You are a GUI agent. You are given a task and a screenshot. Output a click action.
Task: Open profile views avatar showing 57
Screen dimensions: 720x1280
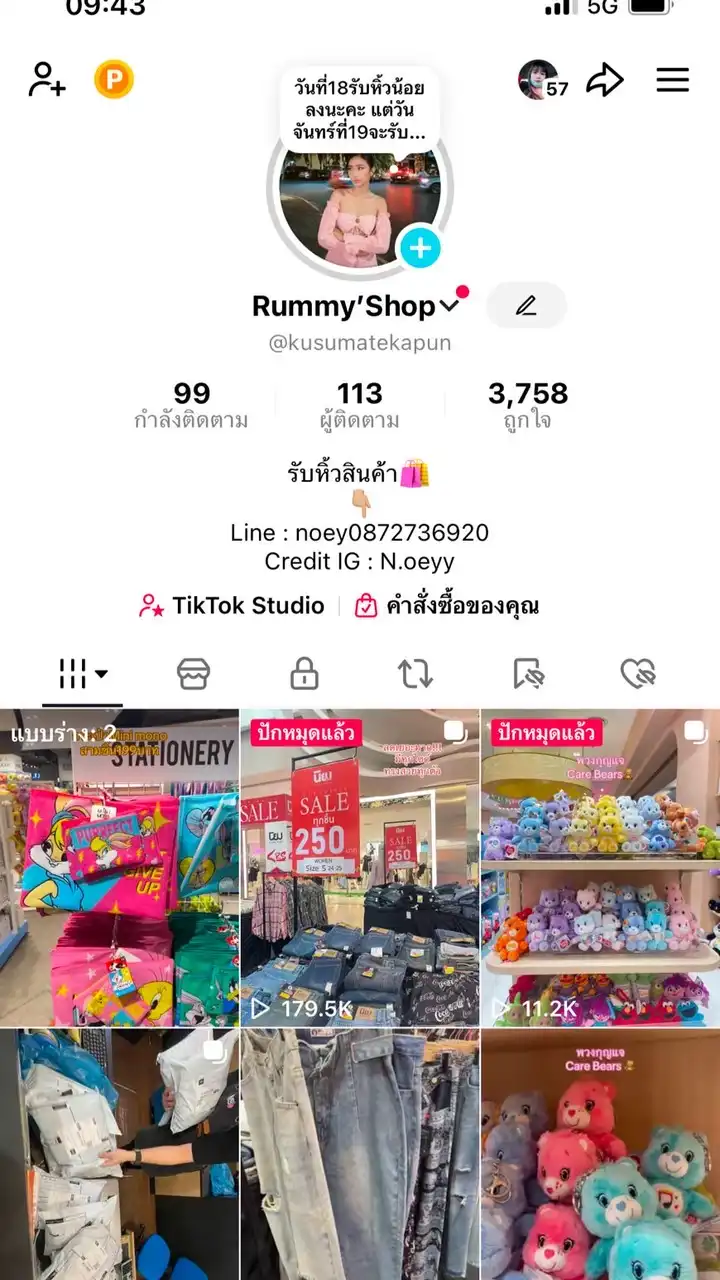click(542, 81)
